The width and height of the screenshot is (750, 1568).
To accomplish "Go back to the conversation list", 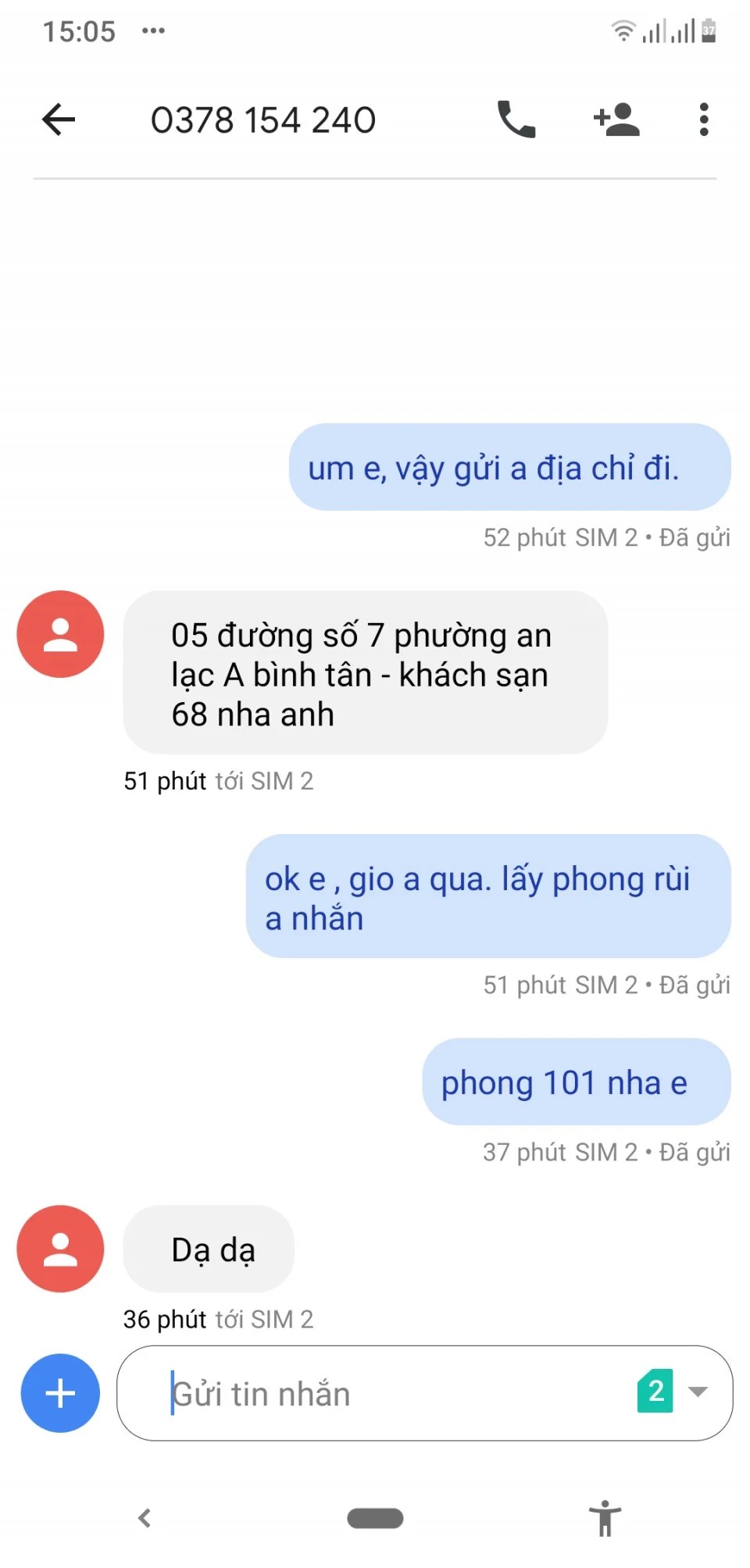I will [59, 119].
